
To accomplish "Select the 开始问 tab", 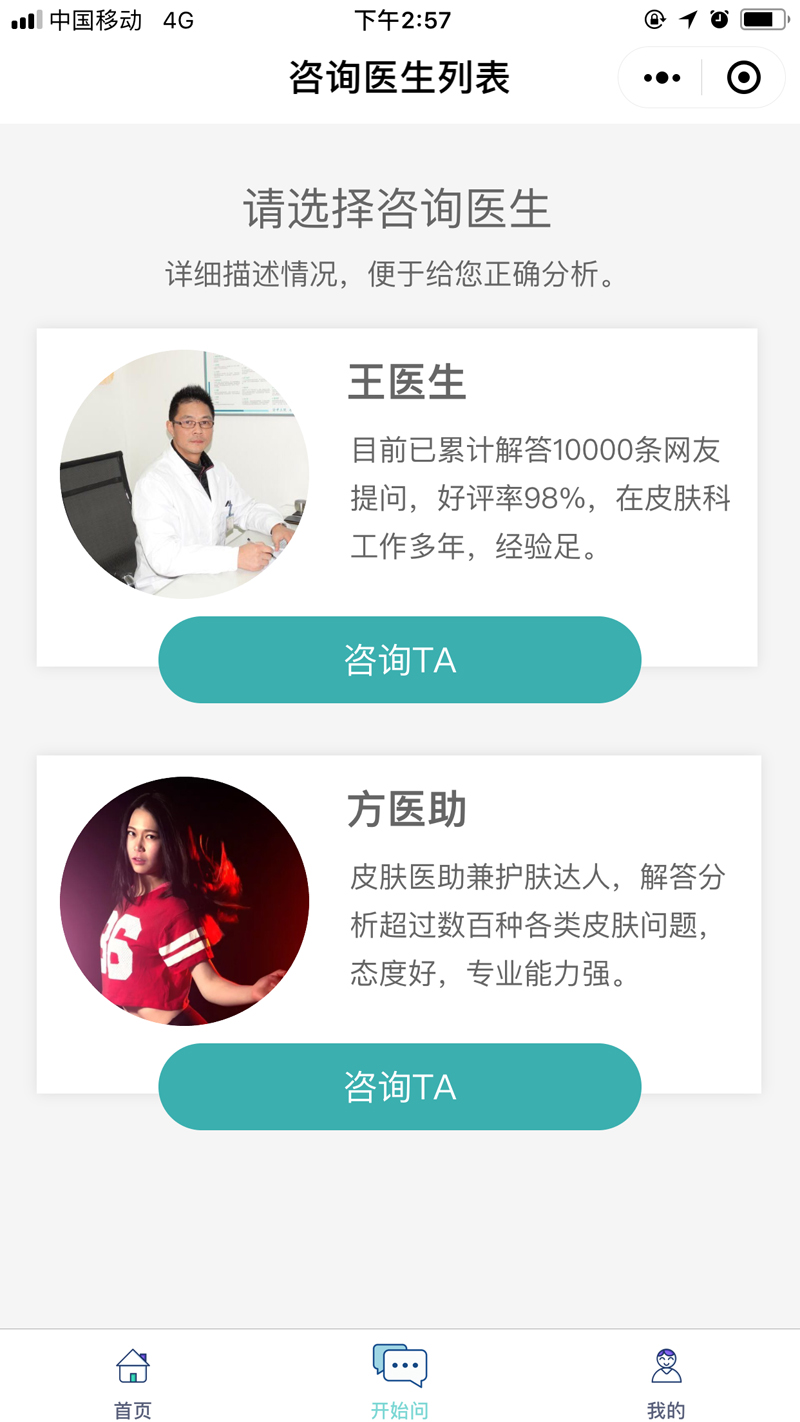I will 400,1383.
